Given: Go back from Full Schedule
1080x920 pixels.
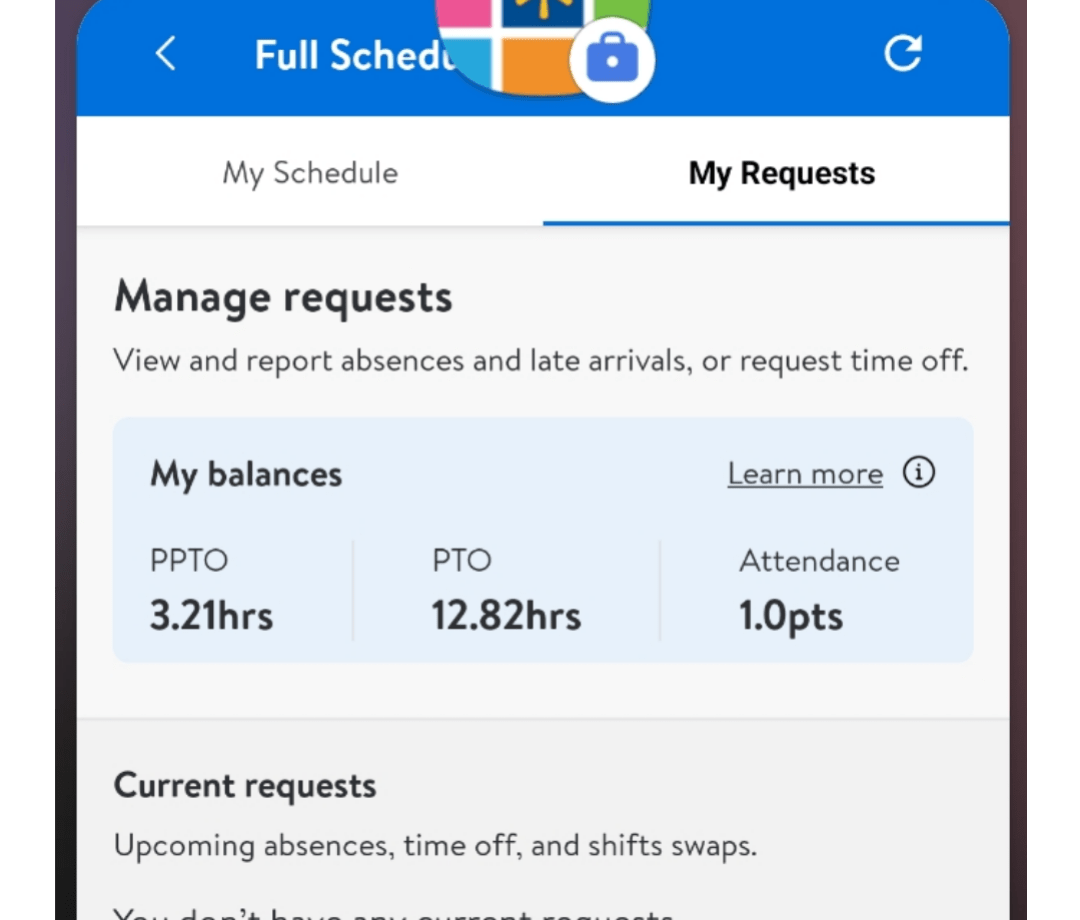Looking at the screenshot, I should click(x=166, y=54).
